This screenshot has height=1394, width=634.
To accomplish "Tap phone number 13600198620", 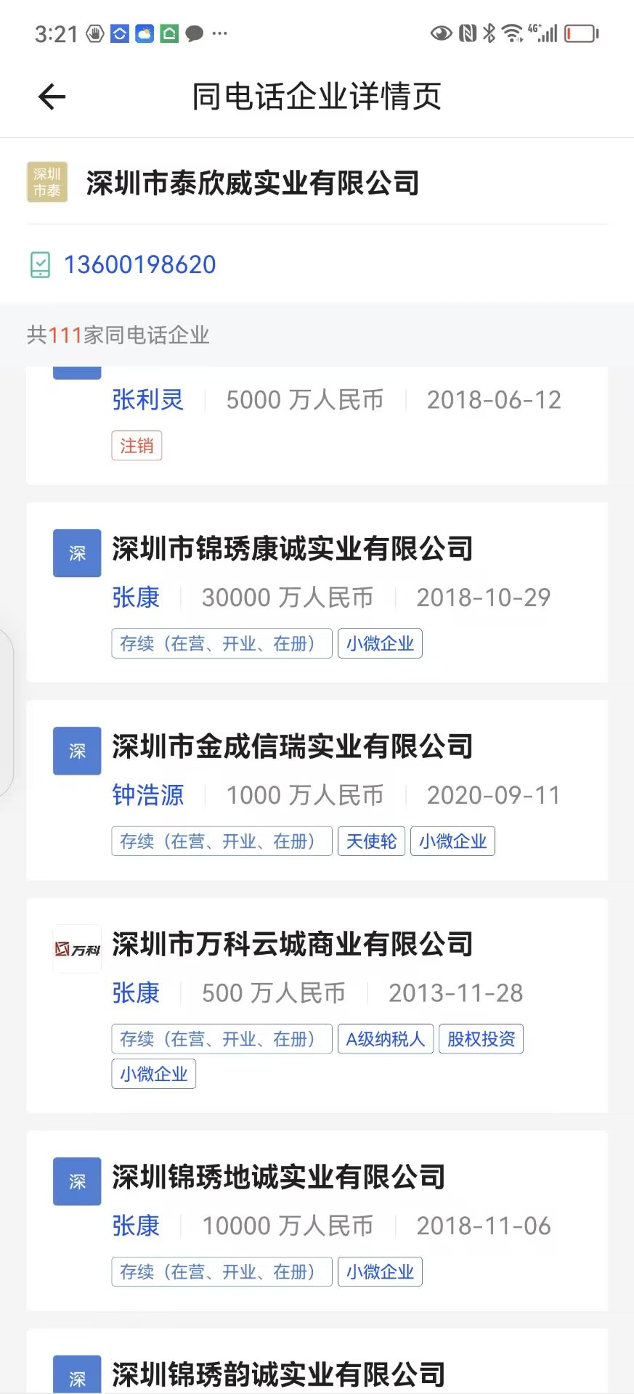I will tap(140, 265).
